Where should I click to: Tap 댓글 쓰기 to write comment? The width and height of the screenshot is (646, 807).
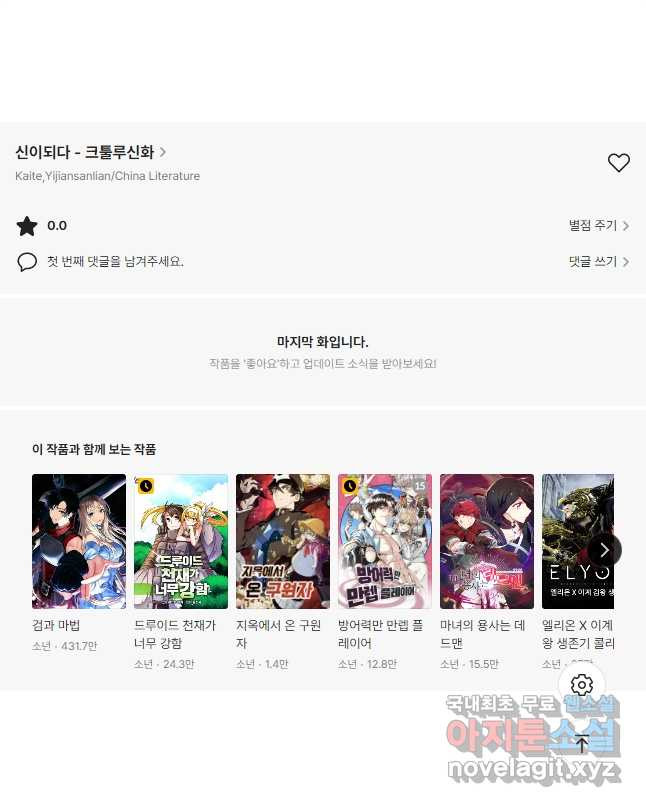click(x=598, y=262)
